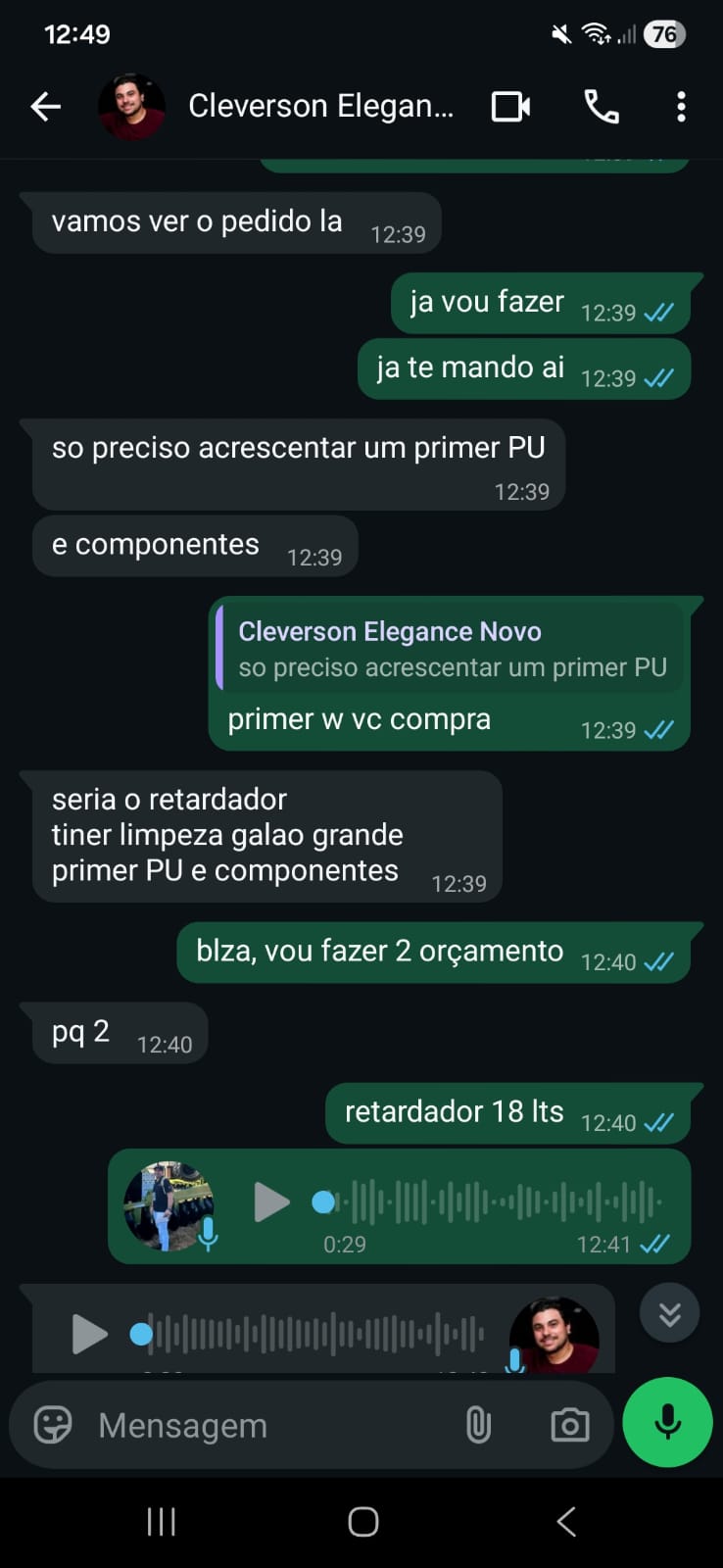Open the quoted message from Cleverson Elegance Novo

point(450,649)
